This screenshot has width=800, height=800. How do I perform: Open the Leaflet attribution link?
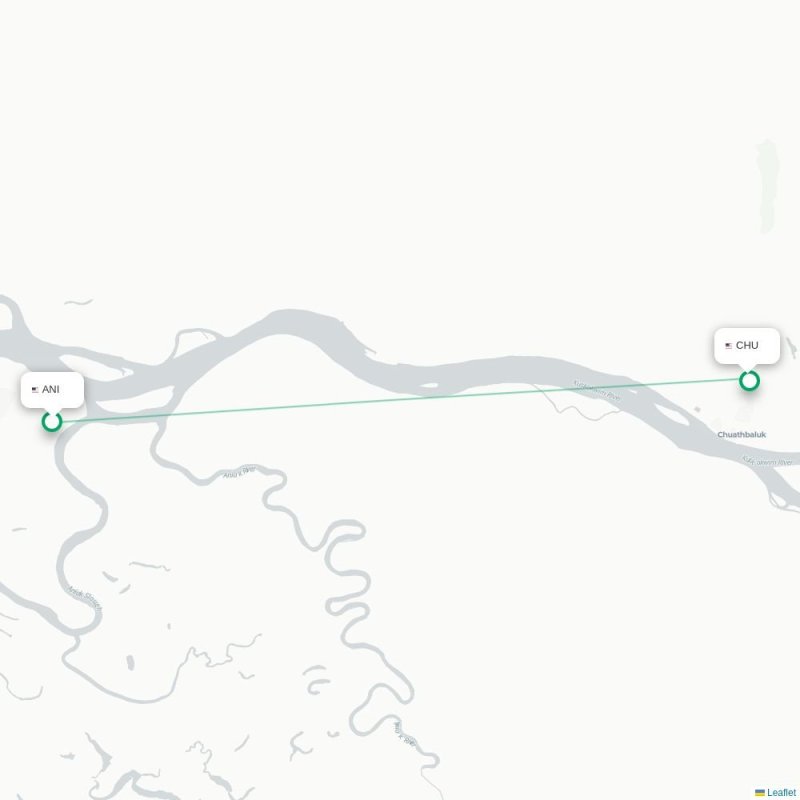click(x=781, y=792)
